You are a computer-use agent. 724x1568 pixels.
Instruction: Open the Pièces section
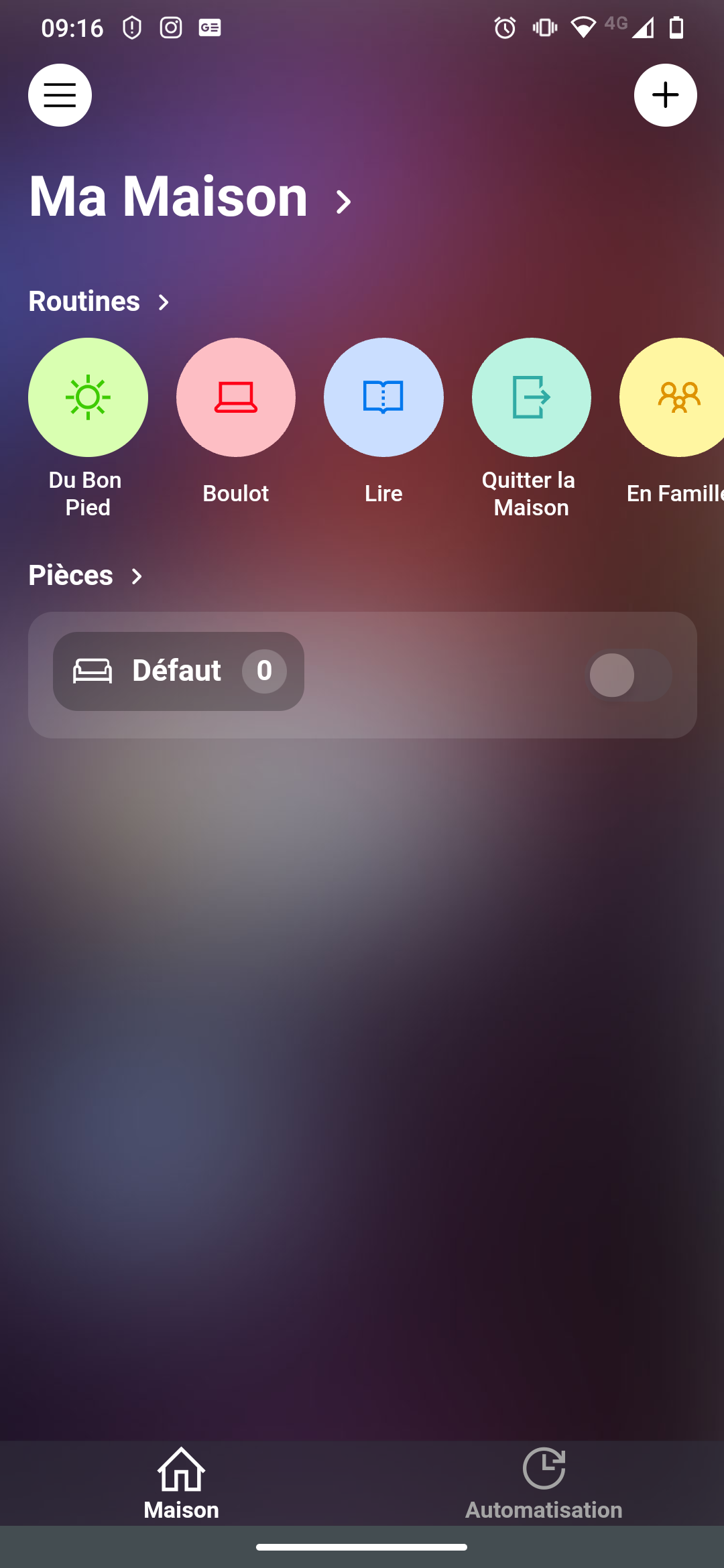[x=86, y=576]
